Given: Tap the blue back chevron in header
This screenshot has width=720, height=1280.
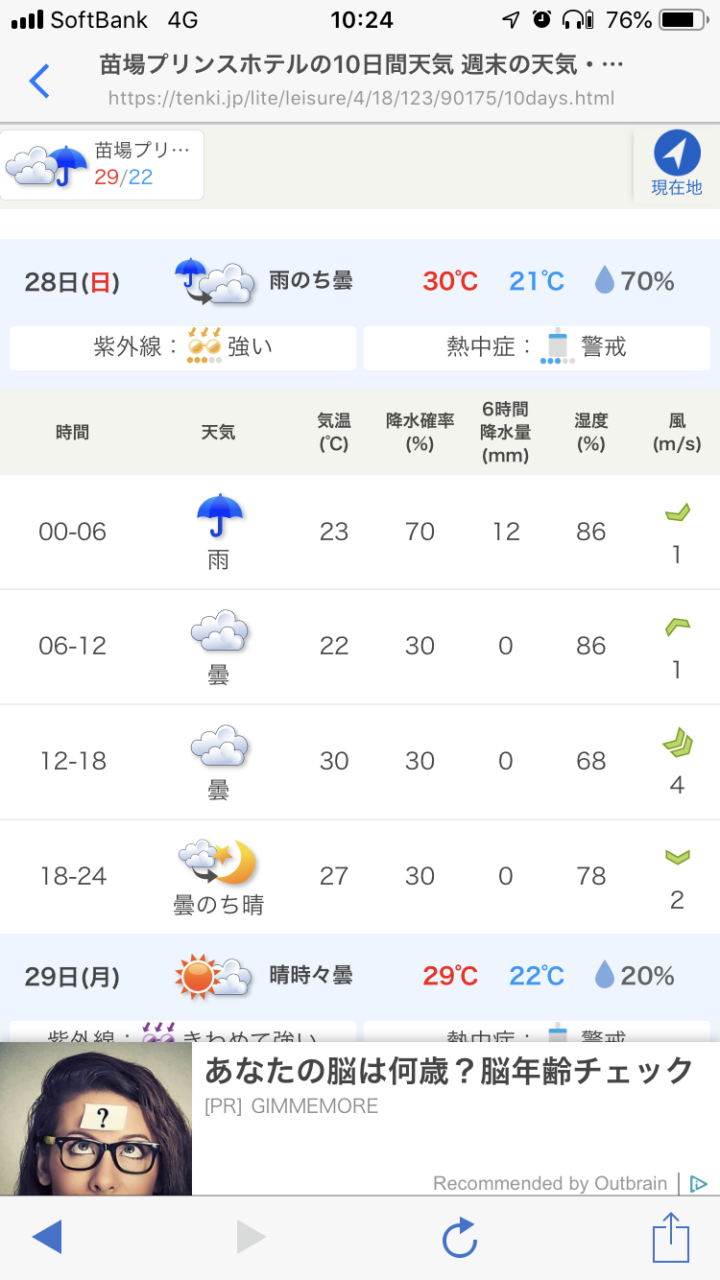Looking at the screenshot, I should click(x=39, y=81).
